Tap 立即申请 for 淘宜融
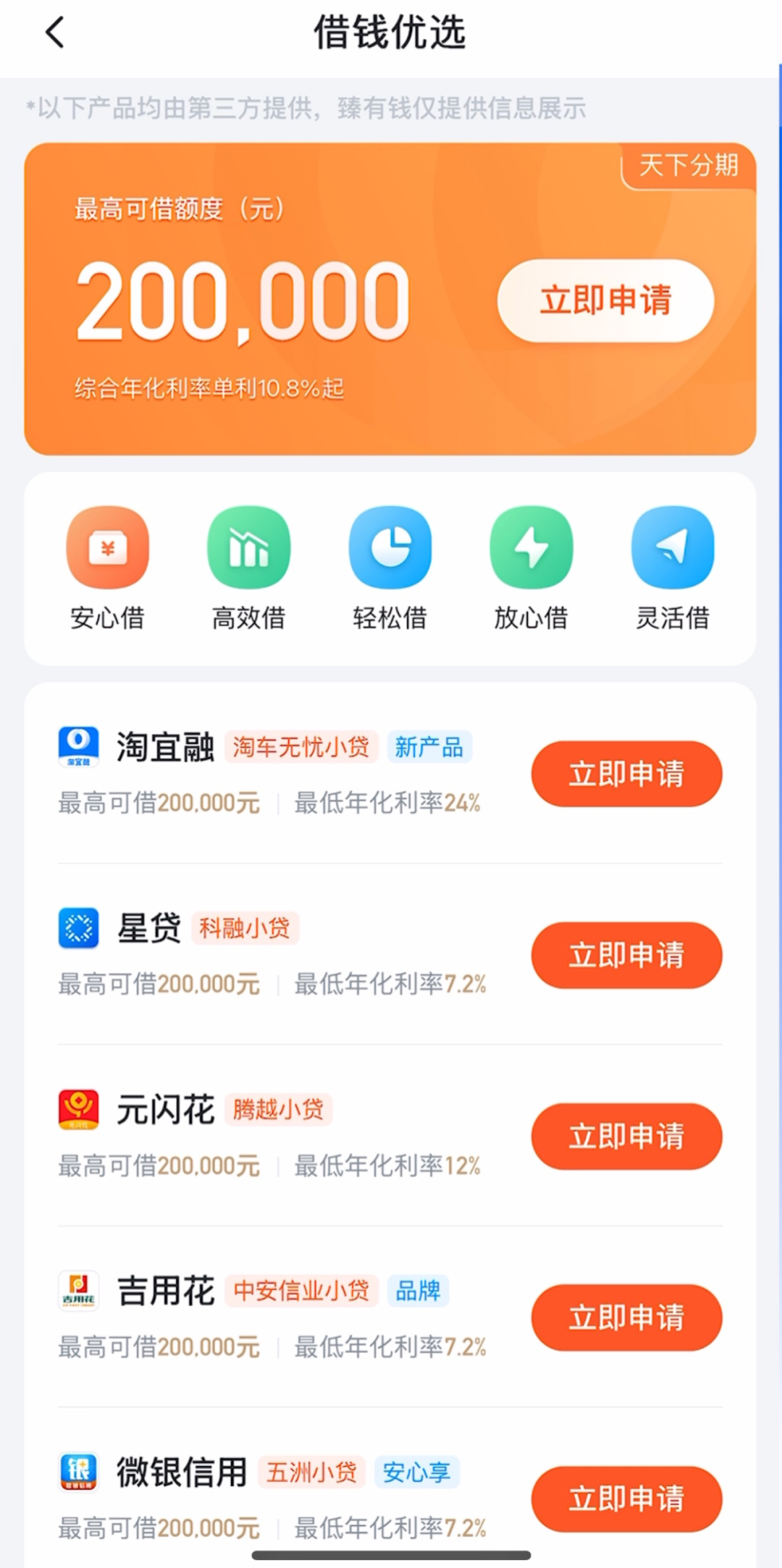Screen dimensions: 782x1568 (626, 774)
